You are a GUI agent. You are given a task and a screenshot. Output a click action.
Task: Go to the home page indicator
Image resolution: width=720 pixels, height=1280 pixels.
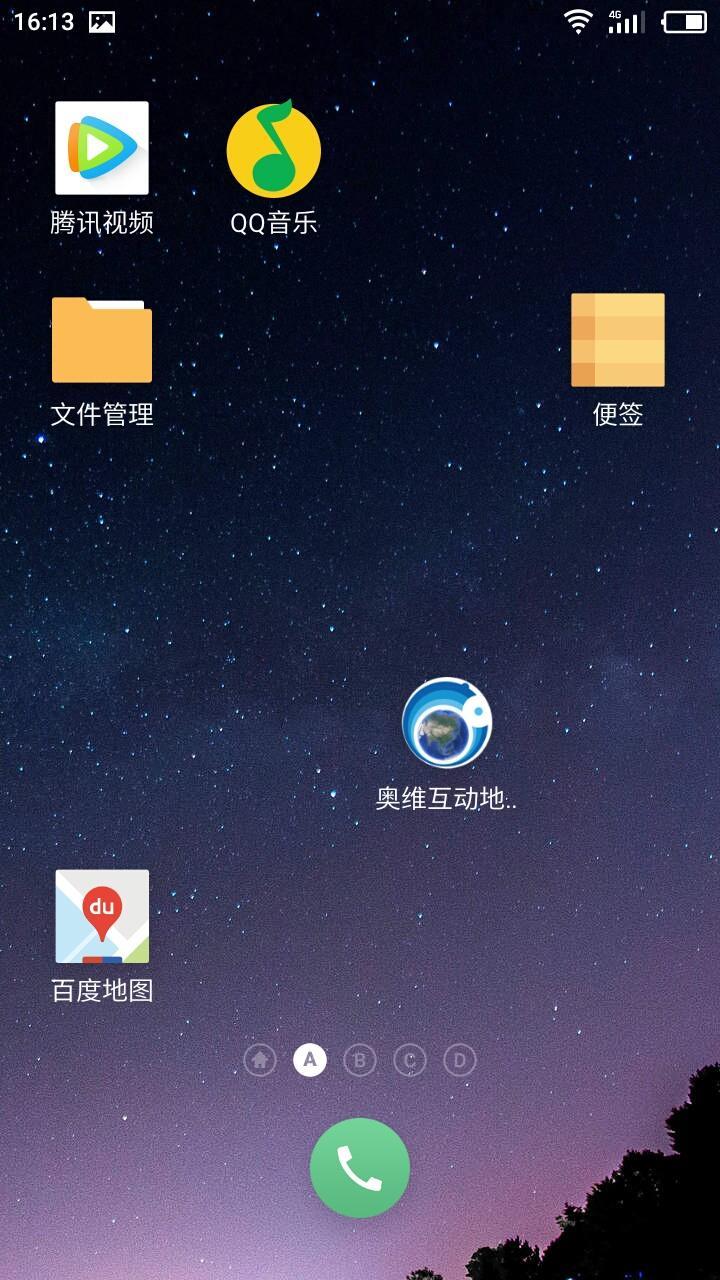[260, 1060]
